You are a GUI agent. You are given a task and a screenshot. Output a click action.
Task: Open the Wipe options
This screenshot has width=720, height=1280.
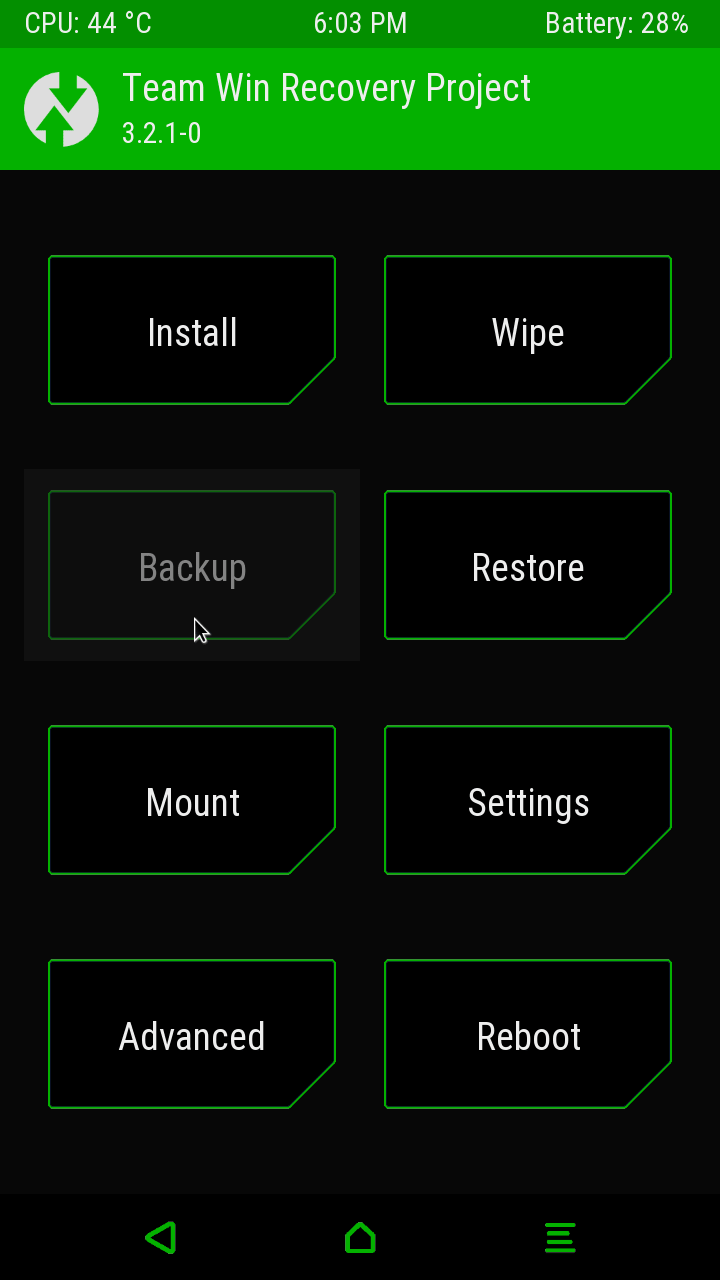pyautogui.click(x=528, y=331)
